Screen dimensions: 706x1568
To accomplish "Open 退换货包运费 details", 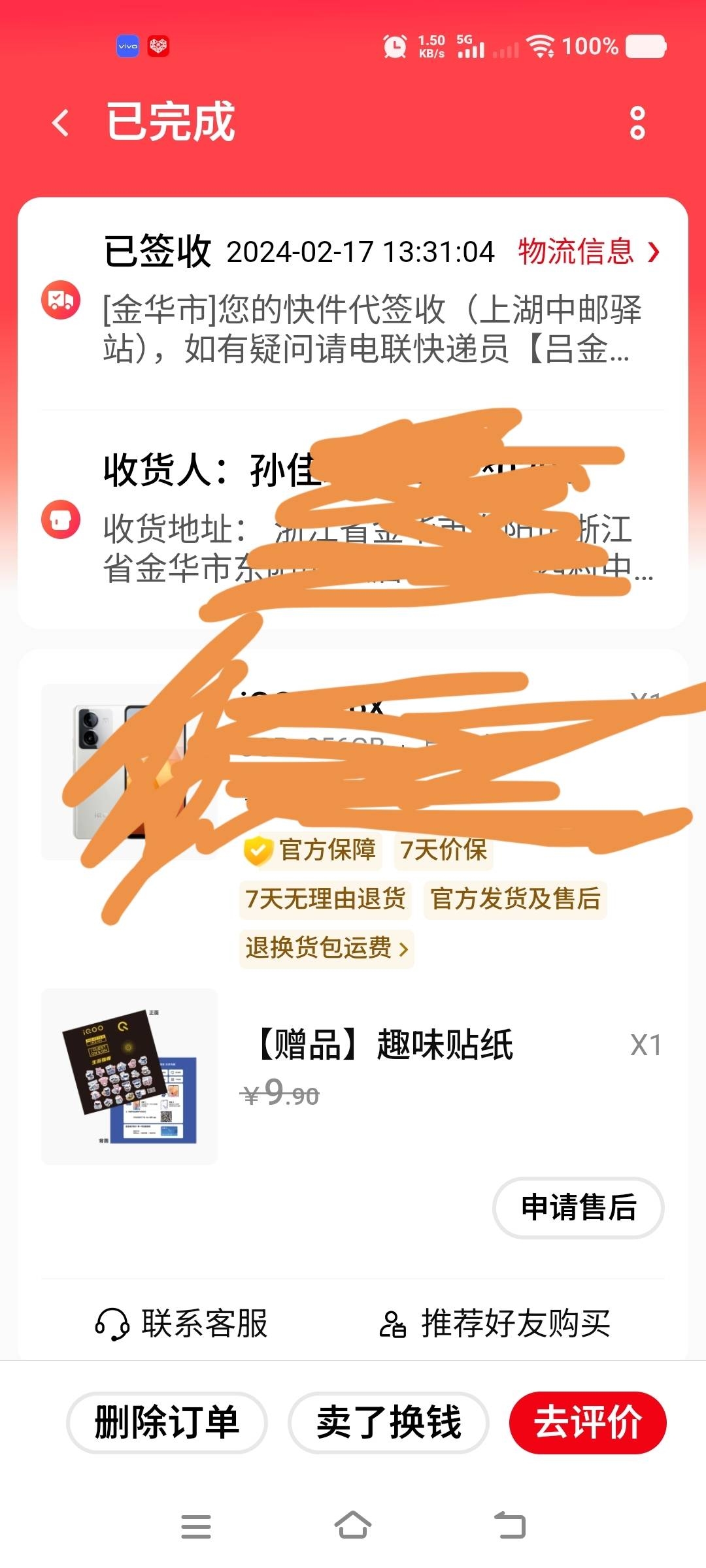I will [x=326, y=948].
